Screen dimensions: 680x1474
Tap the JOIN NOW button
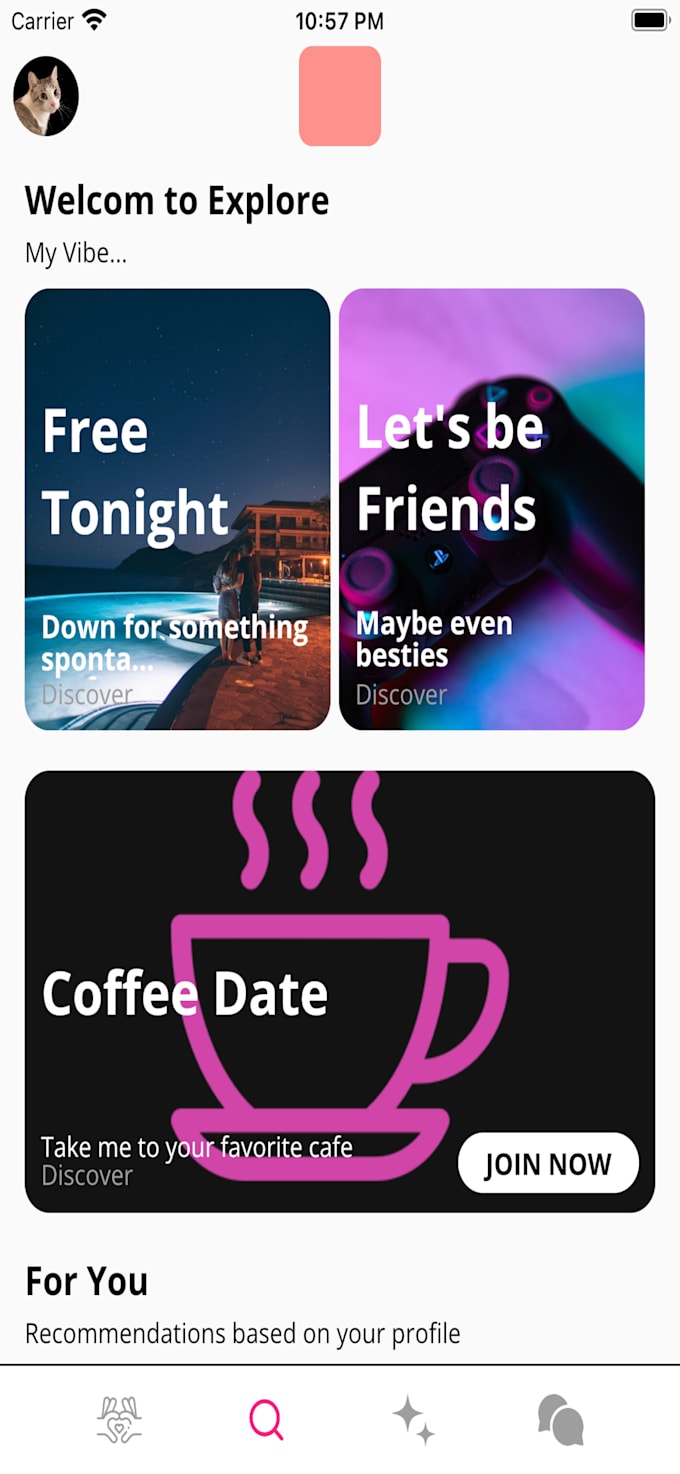(x=548, y=1163)
